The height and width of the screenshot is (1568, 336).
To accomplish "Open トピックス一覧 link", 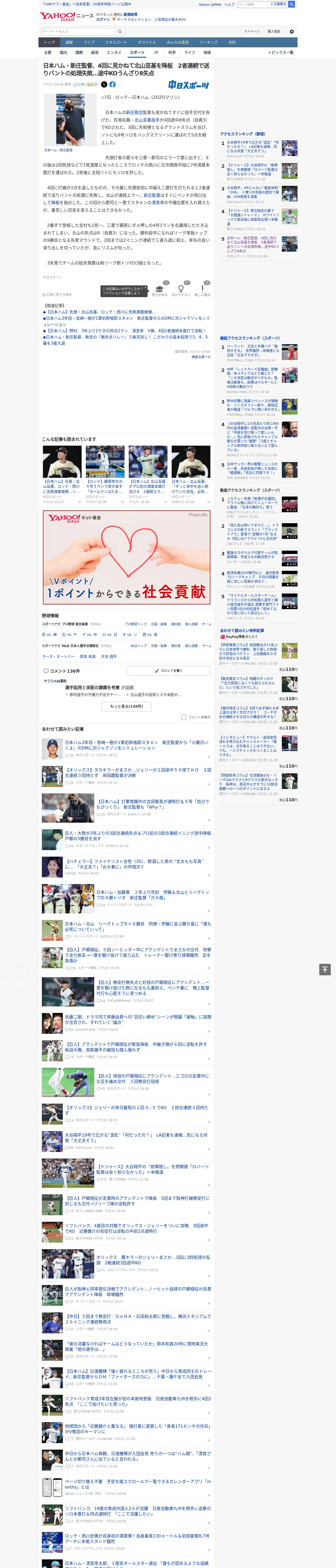I will 281,52.
